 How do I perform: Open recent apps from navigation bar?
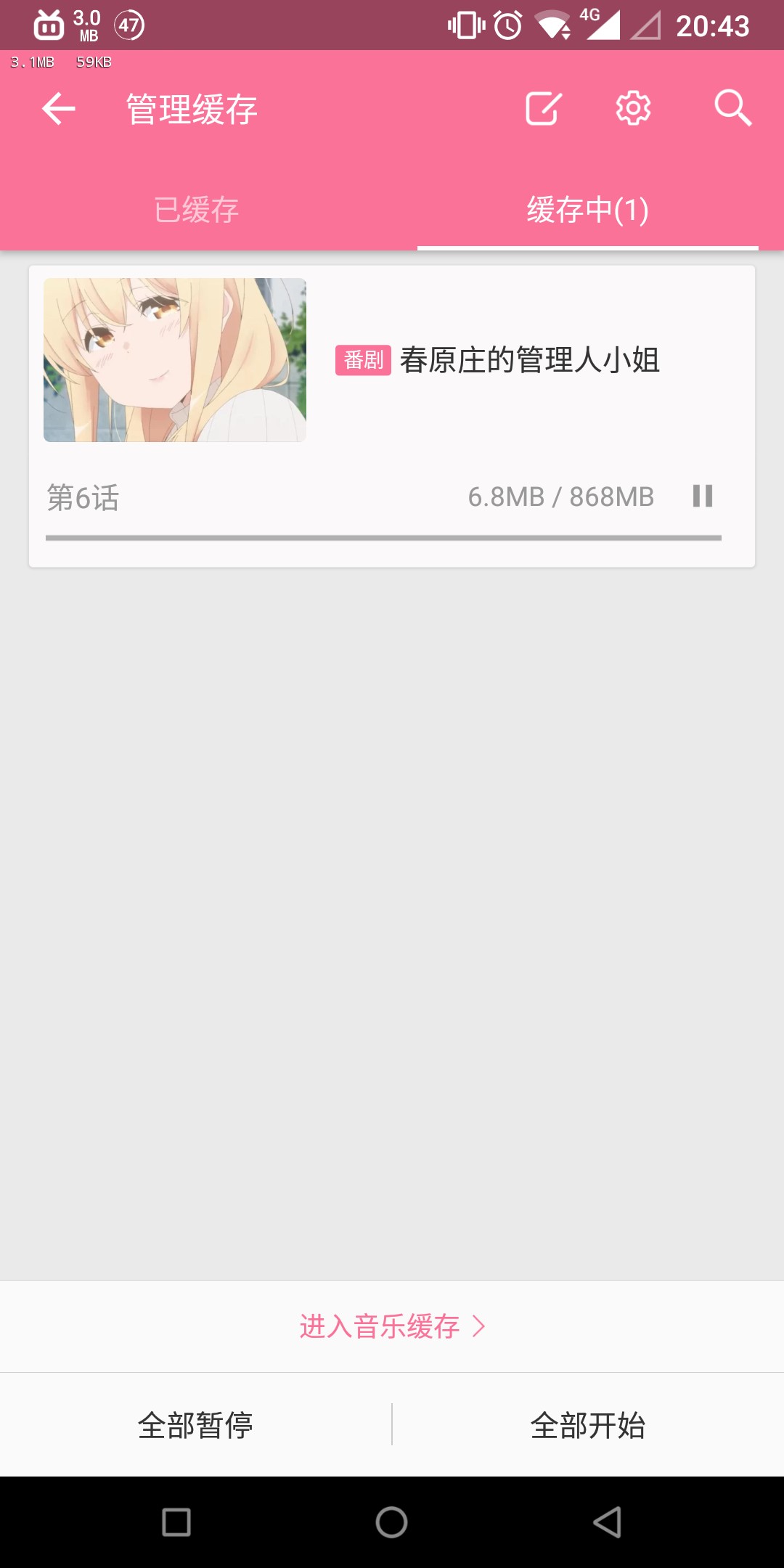coord(176,1522)
